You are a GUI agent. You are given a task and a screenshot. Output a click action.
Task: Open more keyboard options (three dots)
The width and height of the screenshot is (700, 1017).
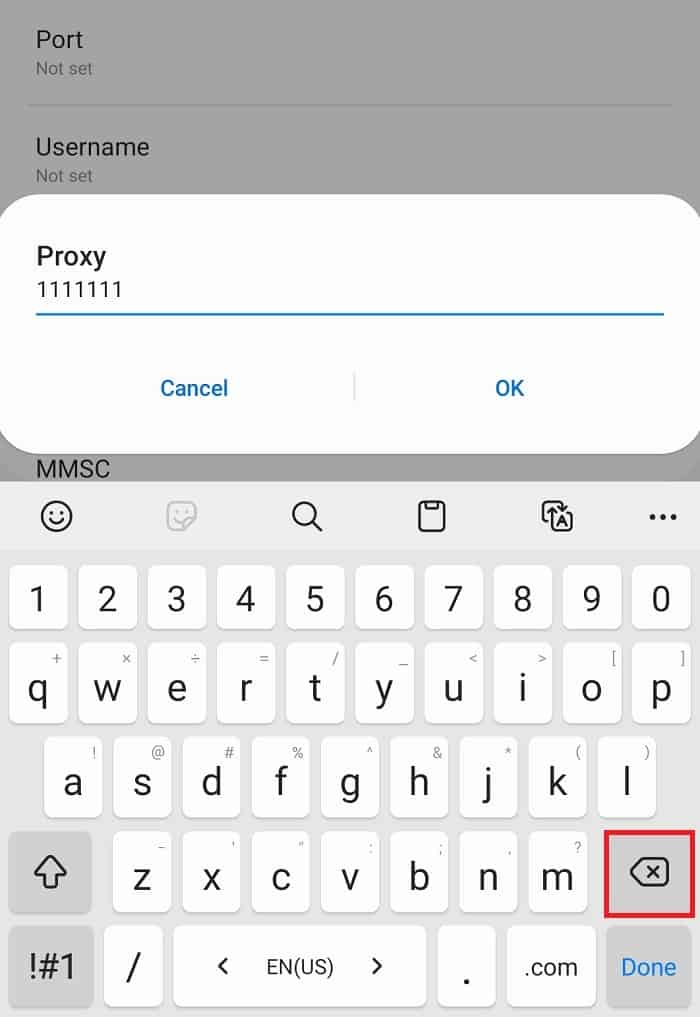click(663, 516)
